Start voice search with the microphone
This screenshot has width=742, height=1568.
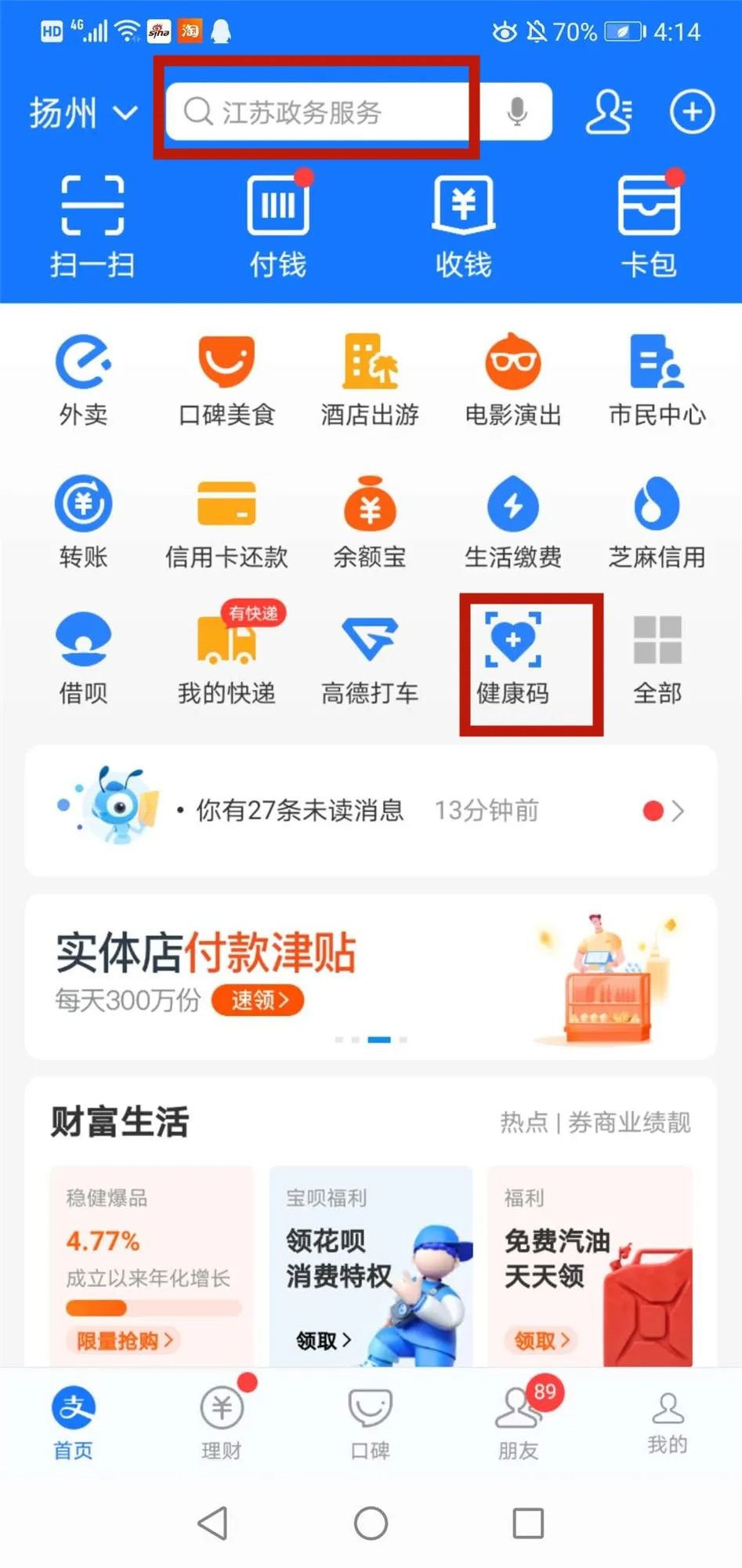tap(516, 112)
